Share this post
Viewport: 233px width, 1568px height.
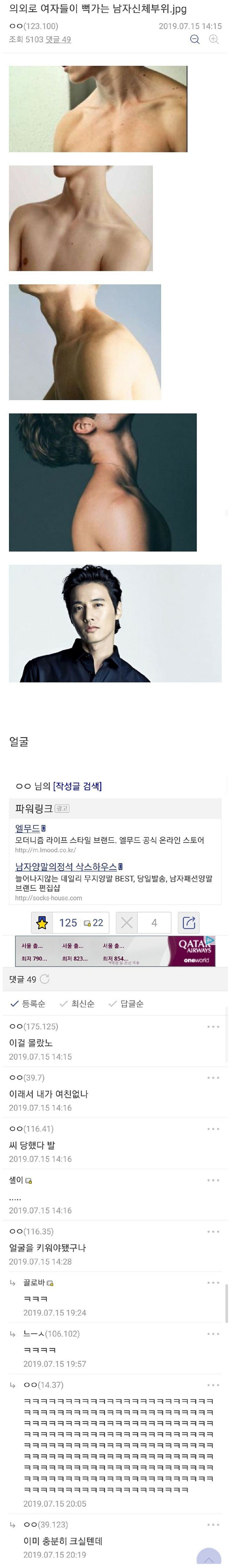[x=189, y=923]
